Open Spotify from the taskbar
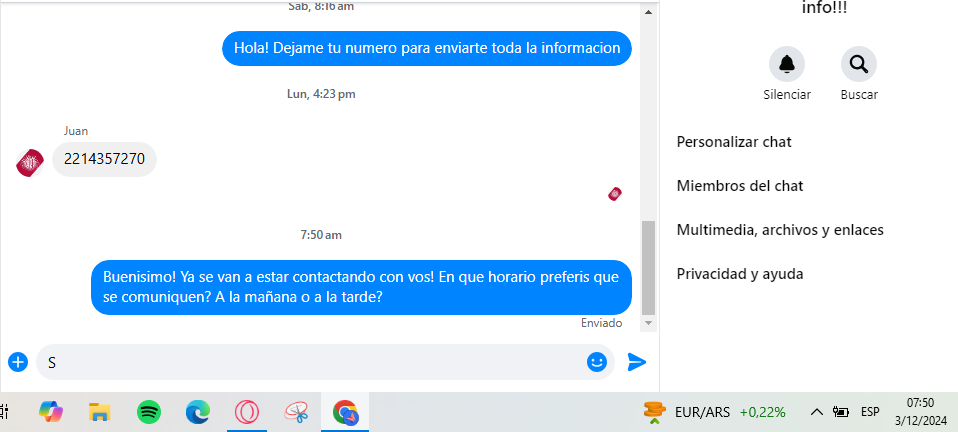The image size is (958, 432). click(149, 411)
